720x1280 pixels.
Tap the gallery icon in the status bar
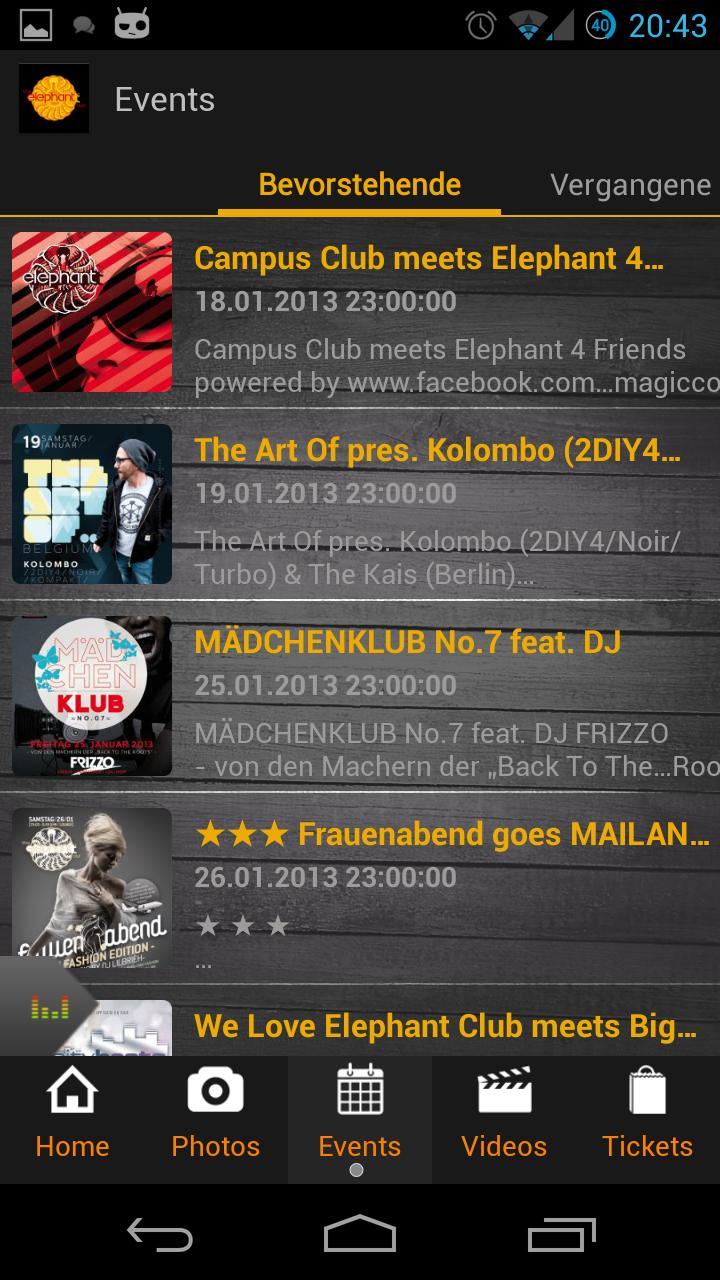point(35,27)
